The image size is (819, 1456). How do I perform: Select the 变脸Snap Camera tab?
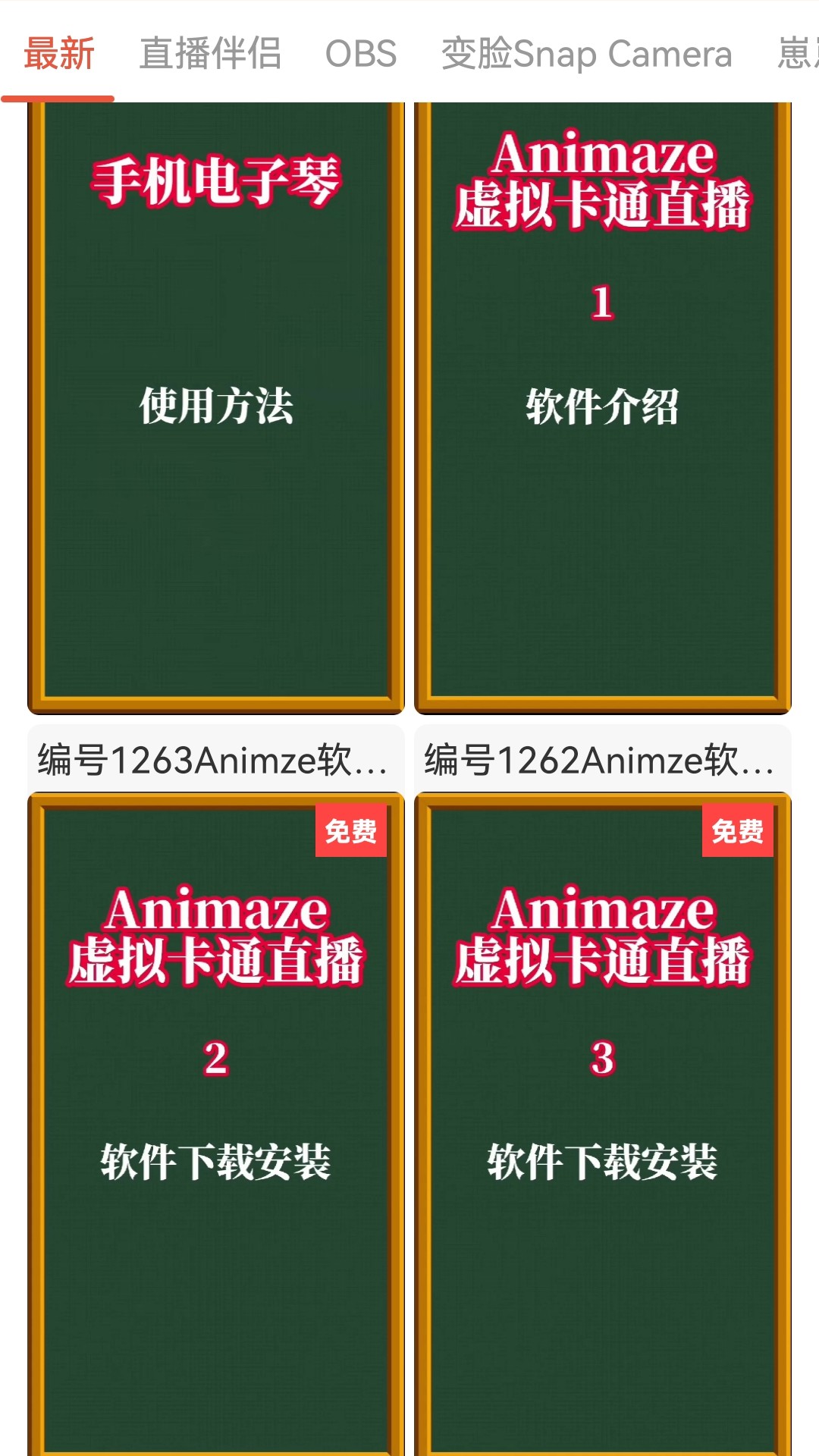tap(587, 53)
